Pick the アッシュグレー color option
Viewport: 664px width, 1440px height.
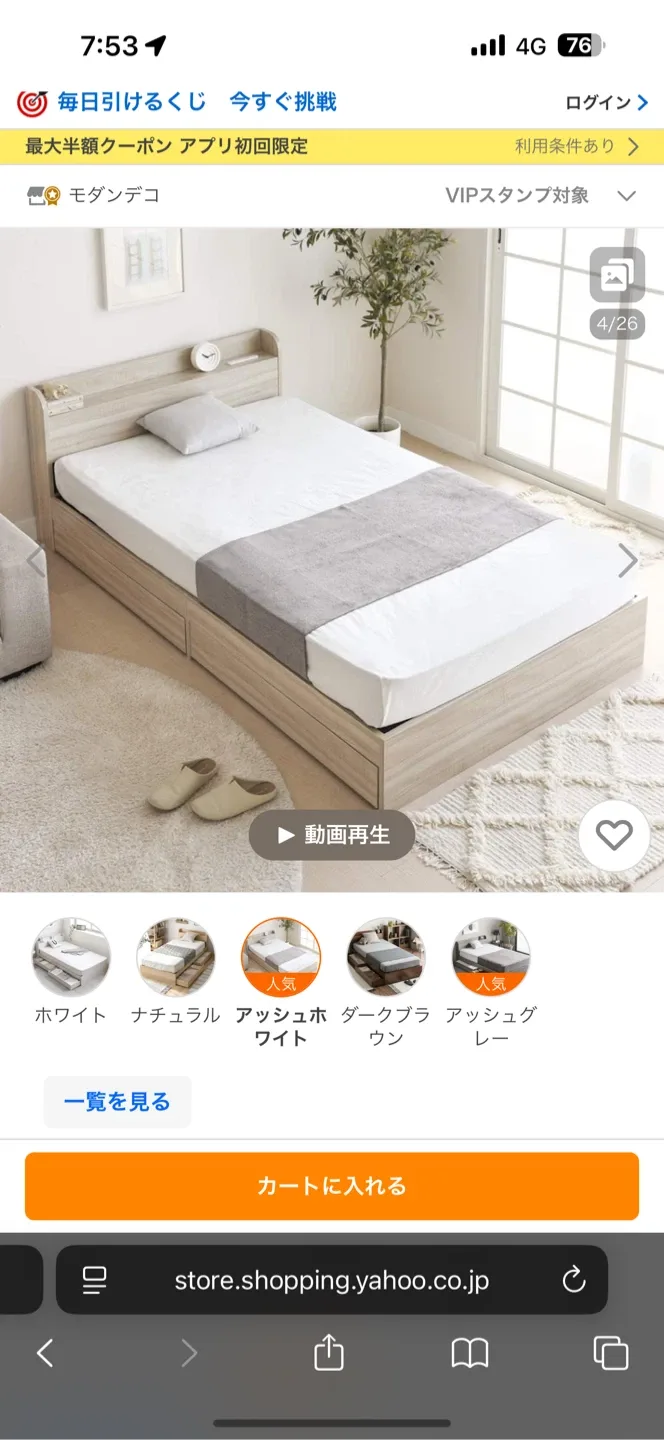tap(491, 958)
